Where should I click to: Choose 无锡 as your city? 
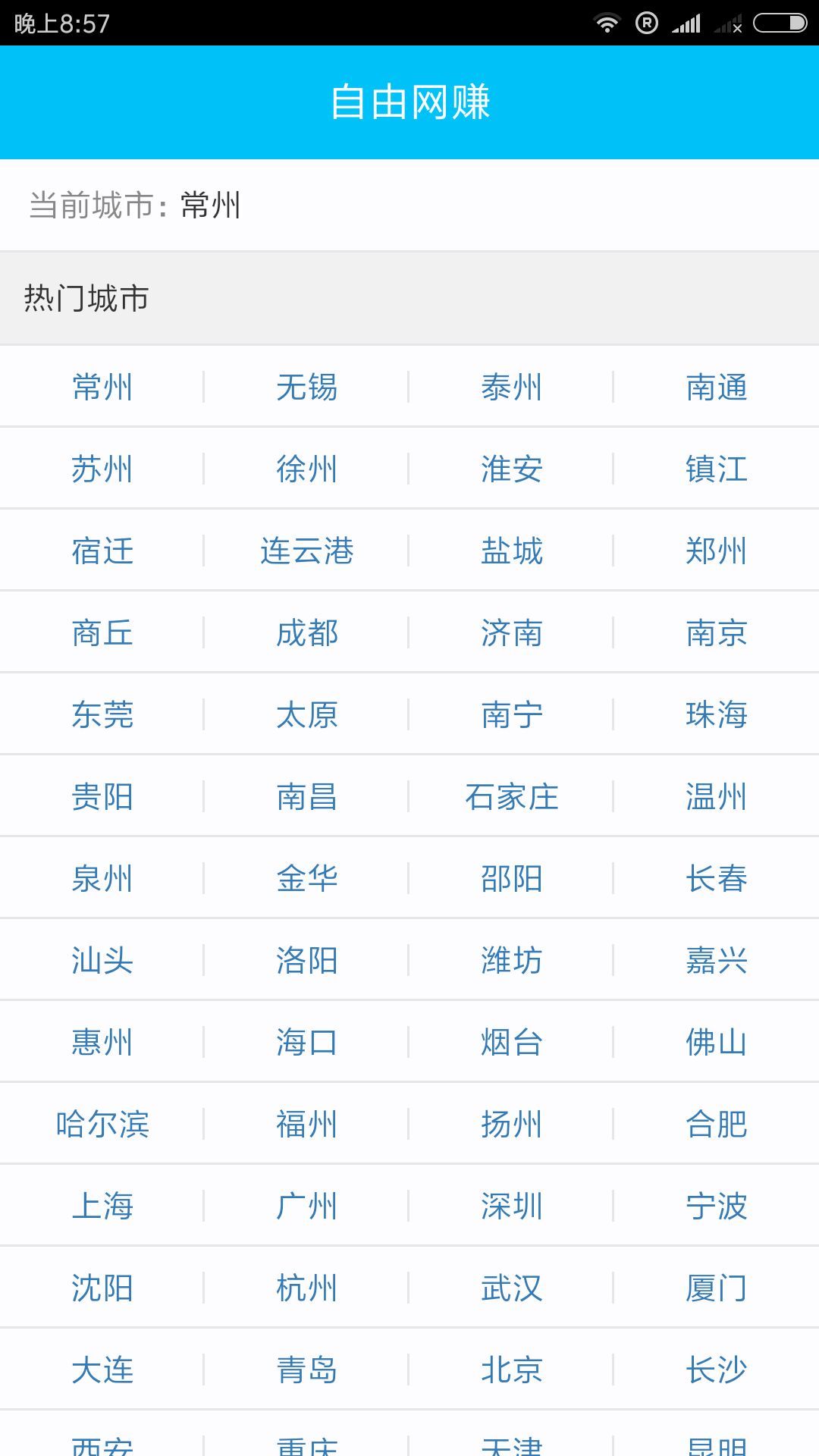tap(307, 387)
